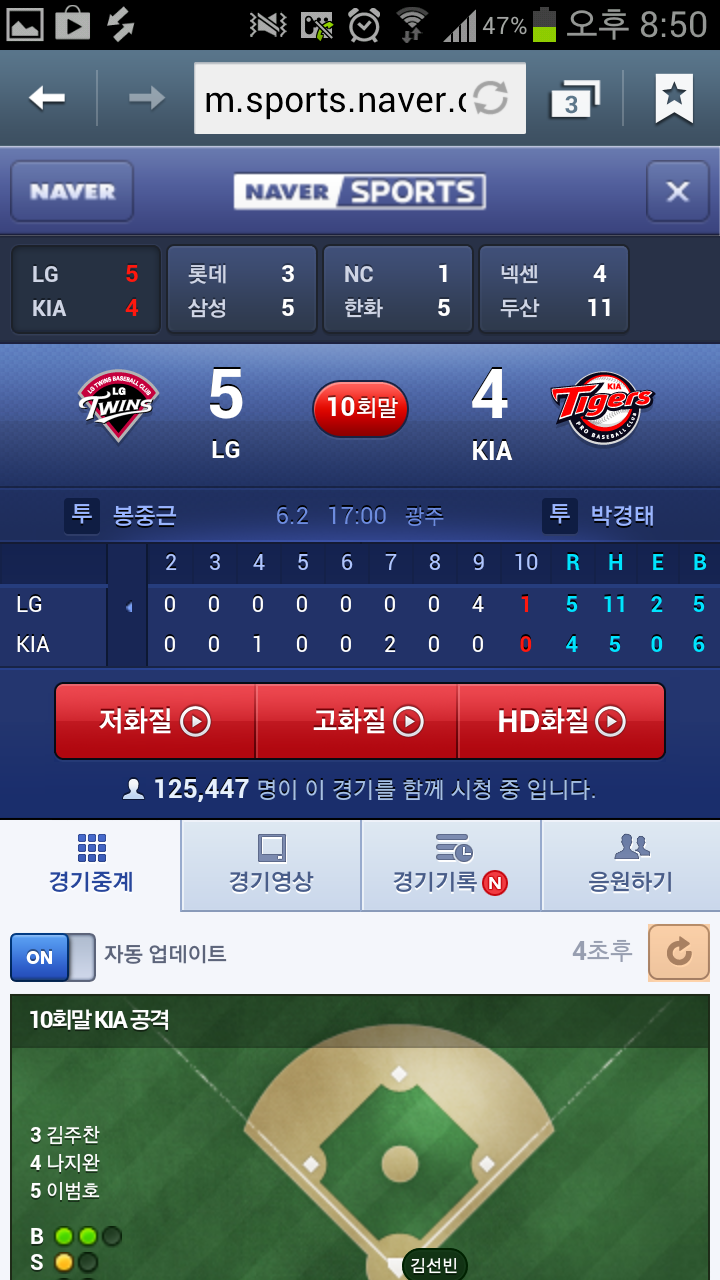Play the 저화질 low quality stream
Screen dimensions: 720x1280
(155, 721)
